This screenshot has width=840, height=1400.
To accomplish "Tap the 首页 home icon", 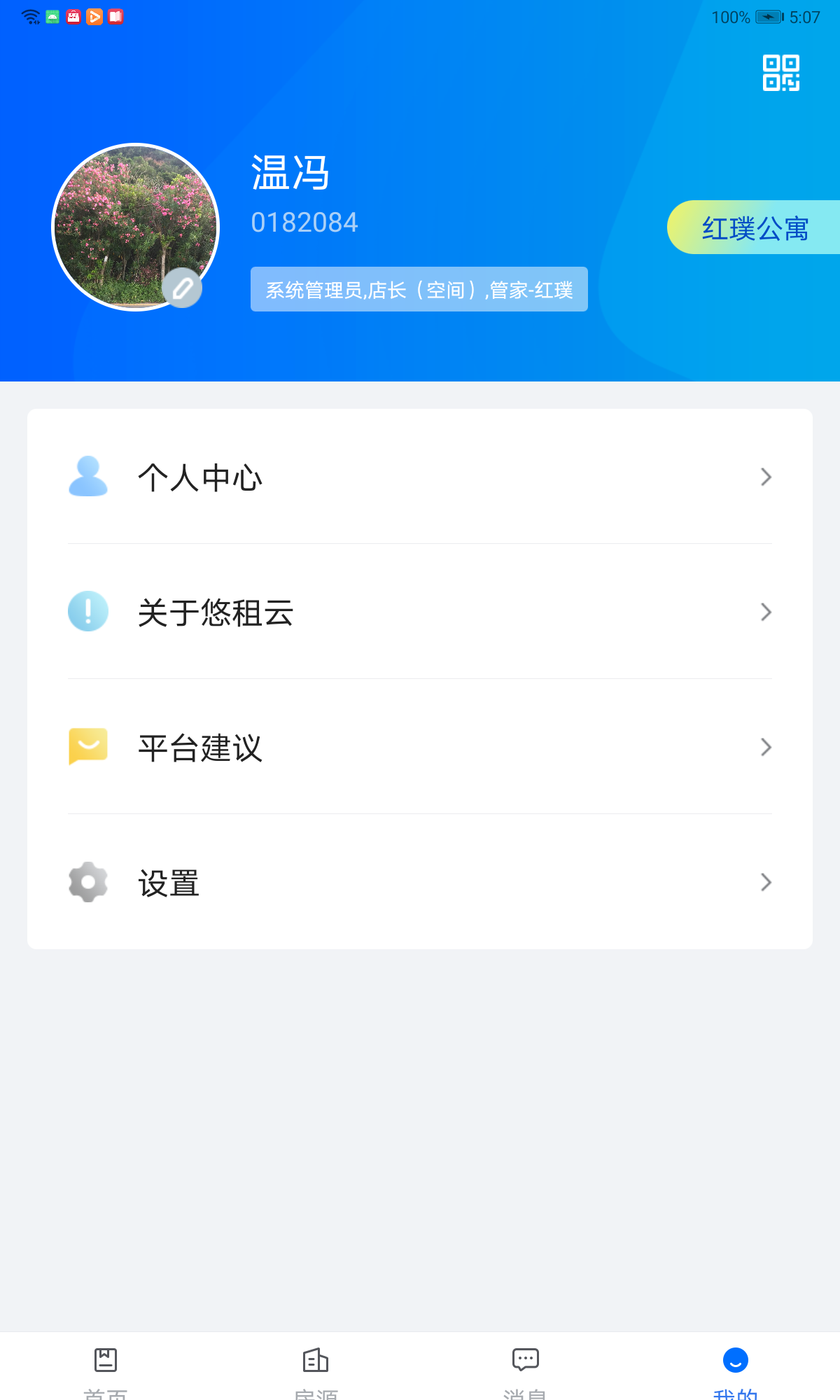I will 105,1359.
